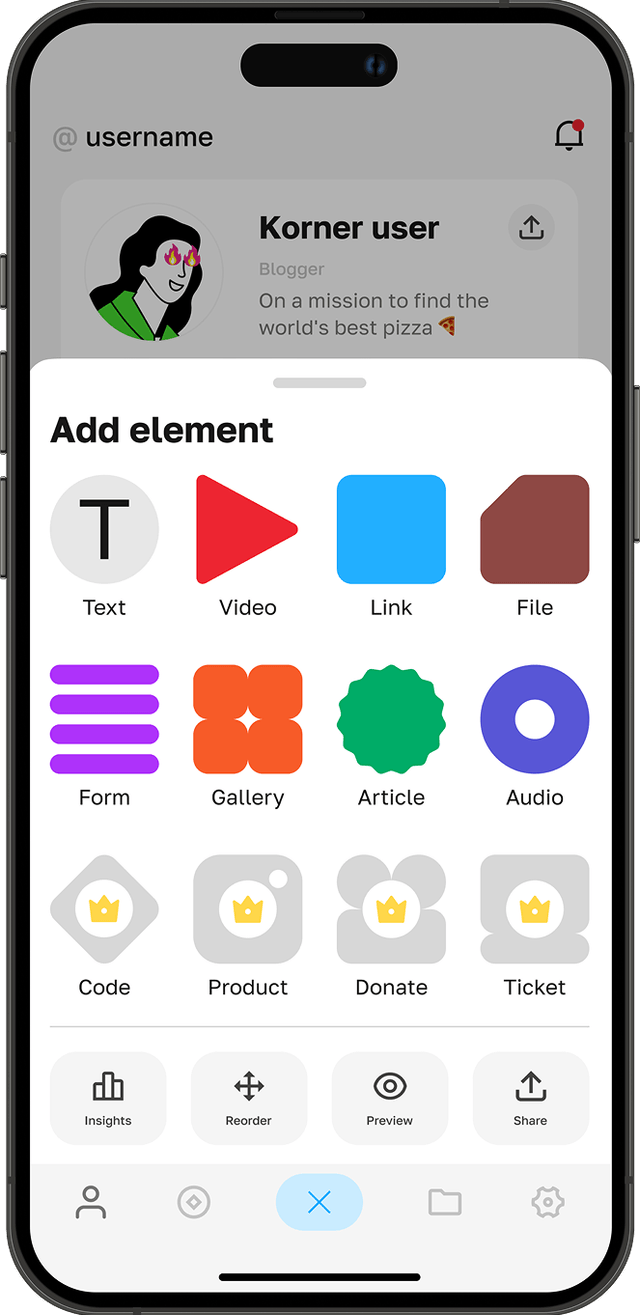Tap the Share button in bottom row
The width and height of the screenshot is (640, 1315).
(530, 1098)
